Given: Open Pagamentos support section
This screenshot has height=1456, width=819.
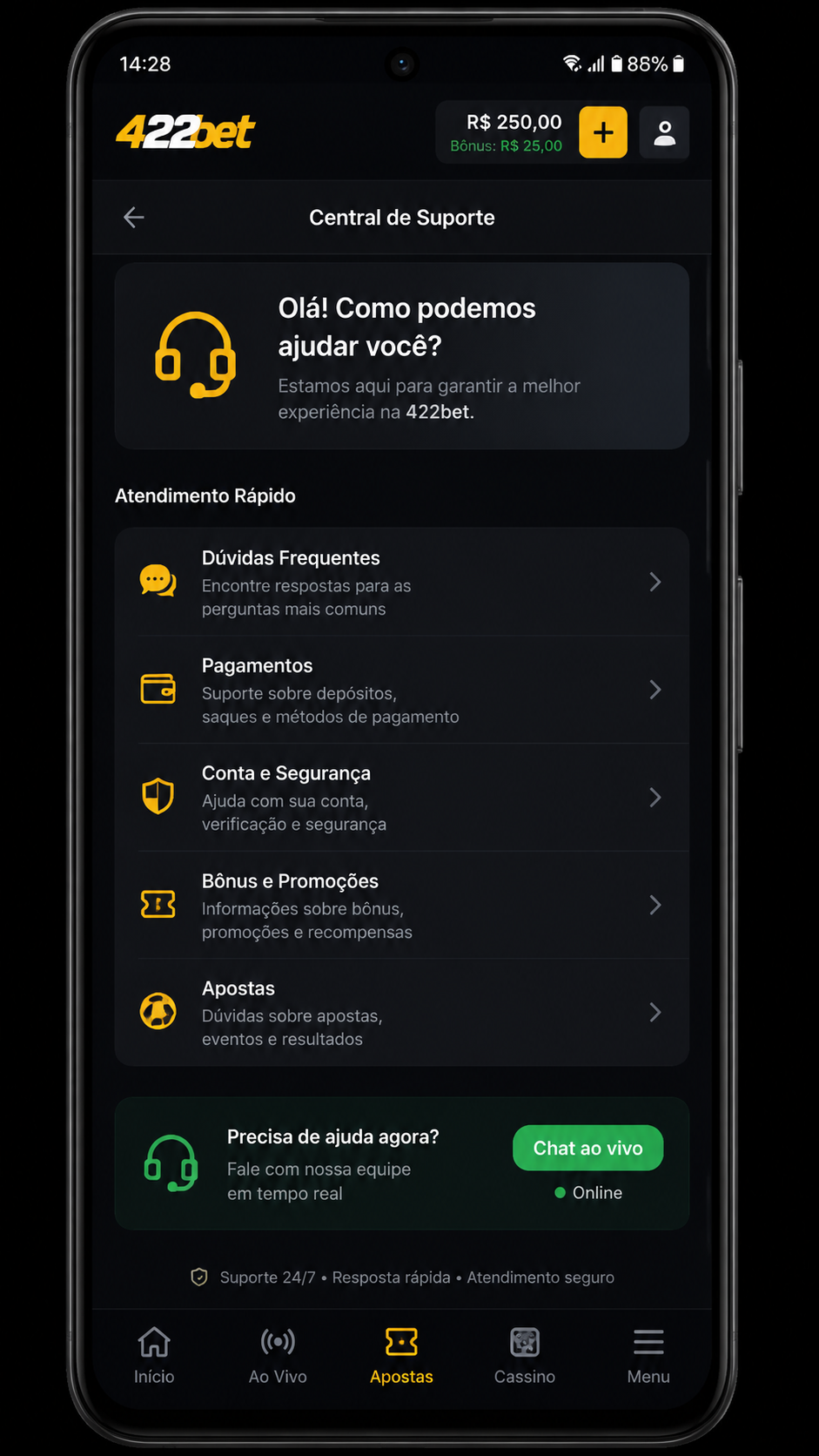Looking at the screenshot, I should pos(401,690).
